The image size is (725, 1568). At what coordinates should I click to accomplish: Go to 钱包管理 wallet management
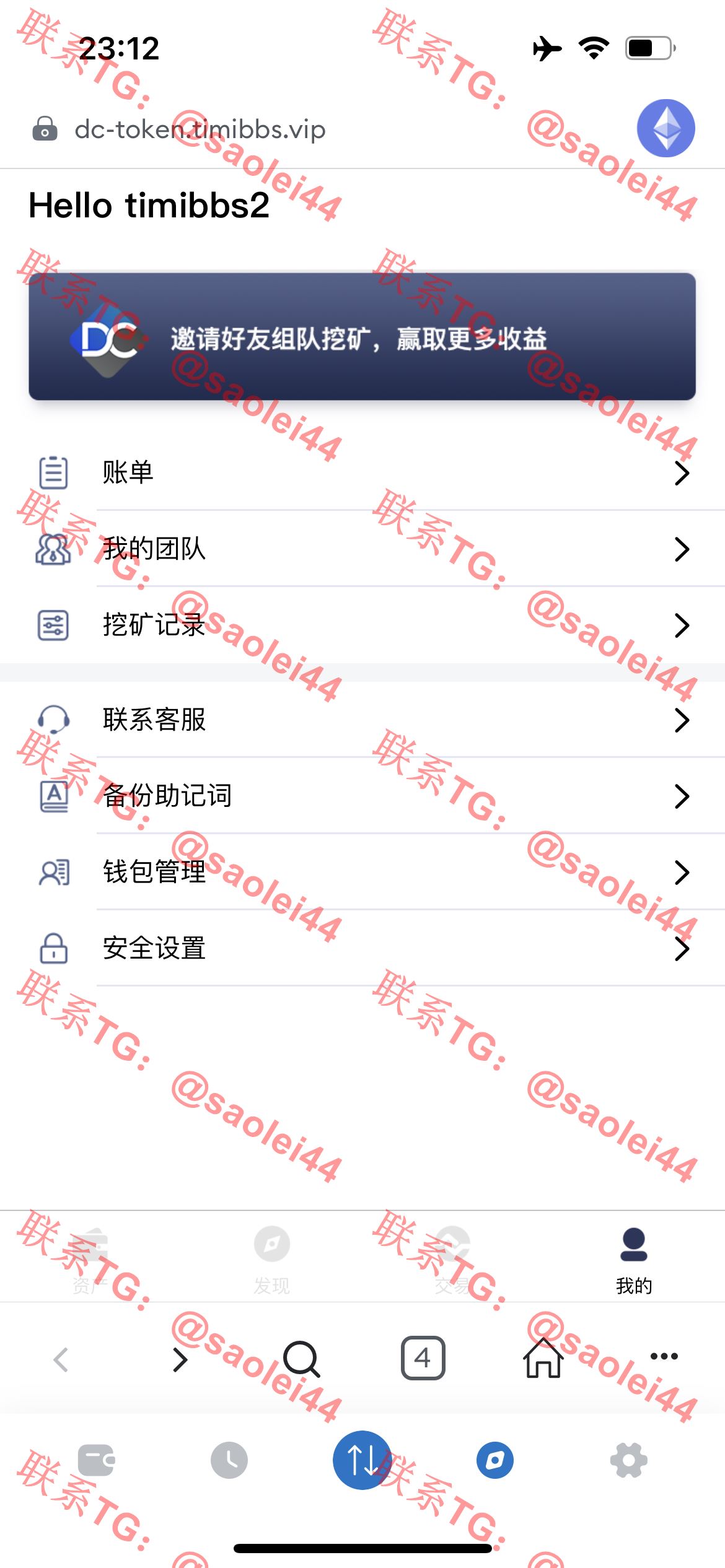coord(362,872)
